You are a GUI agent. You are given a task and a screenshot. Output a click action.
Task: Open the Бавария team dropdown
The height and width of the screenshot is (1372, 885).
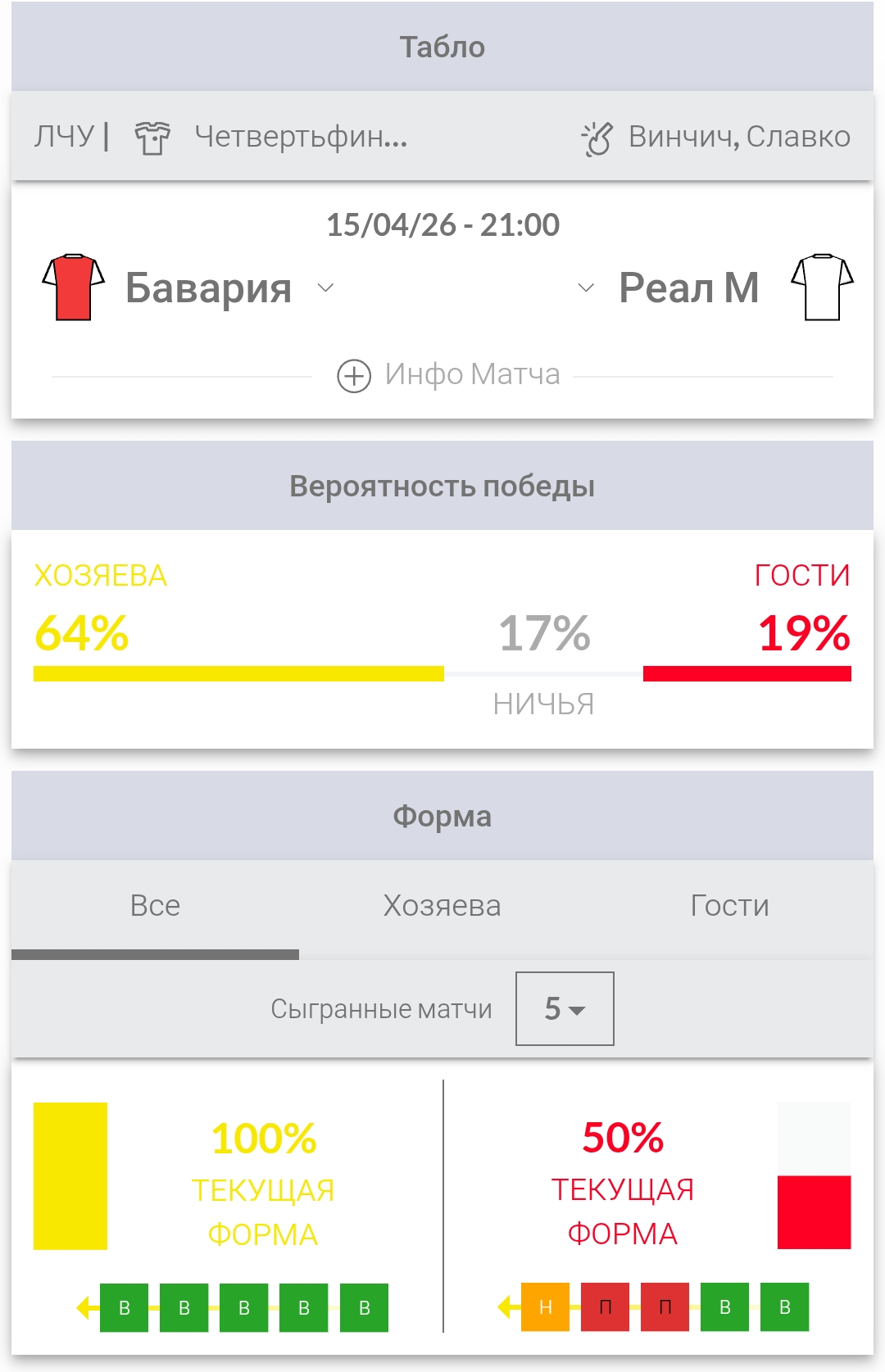[325, 288]
